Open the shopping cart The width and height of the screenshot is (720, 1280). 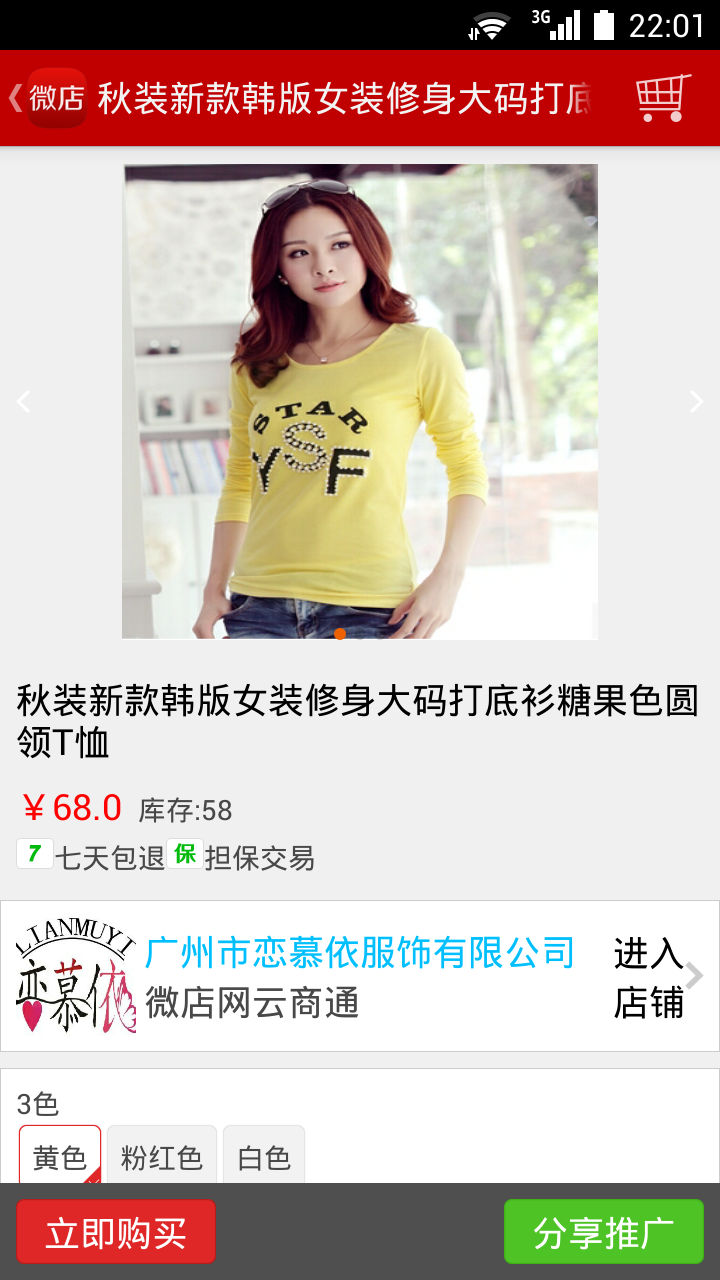(x=662, y=98)
